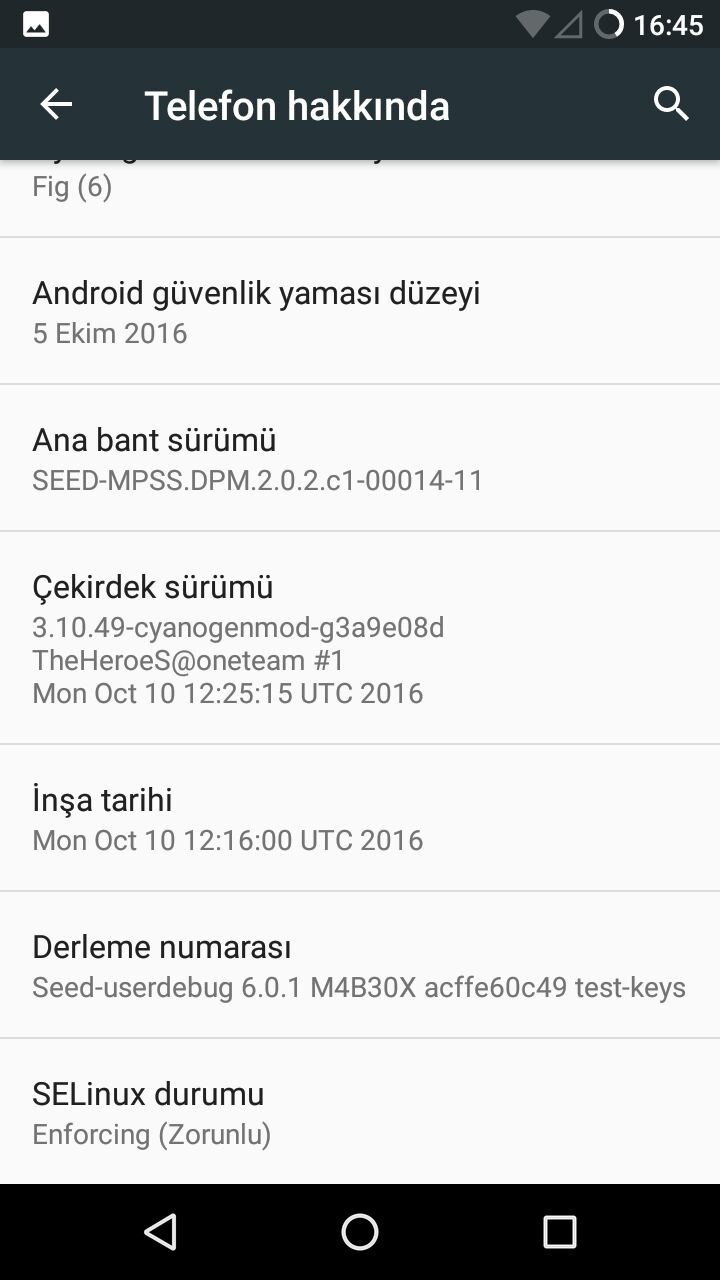Tap the Çekirdek sürümü entry

pos(360,638)
